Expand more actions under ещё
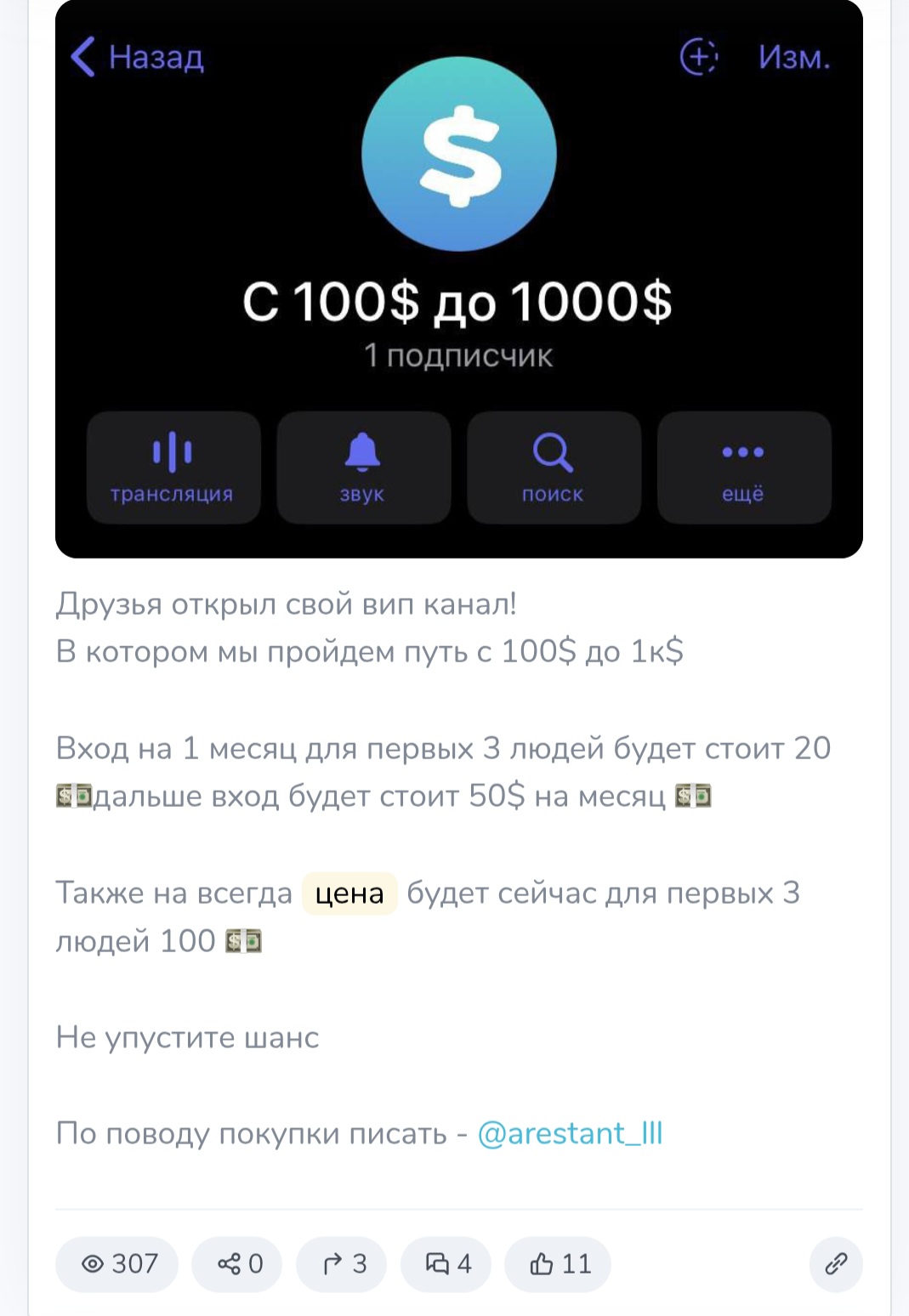 tap(744, 468)
